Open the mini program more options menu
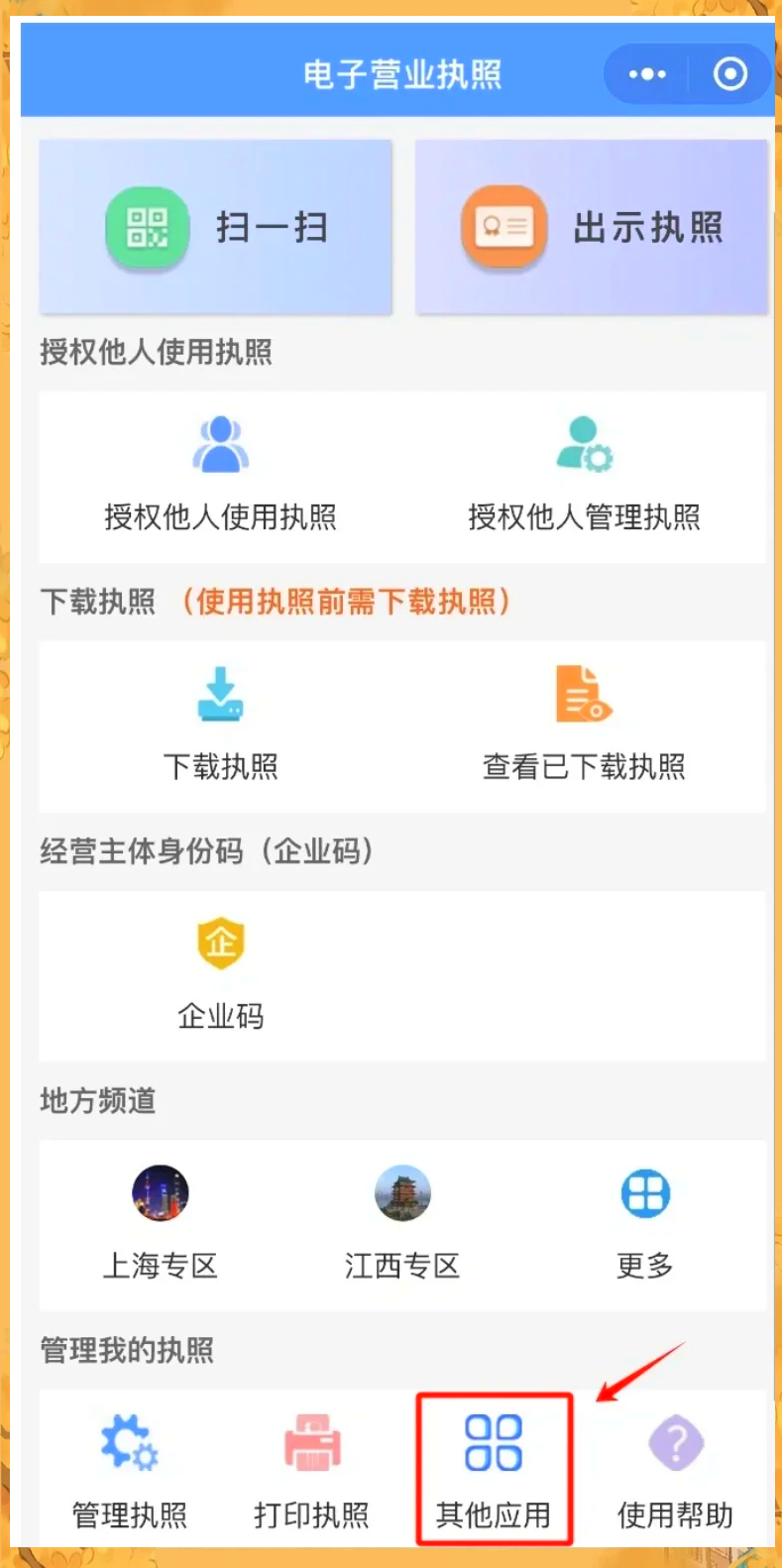 pyautogui.click(x=647, y=74)
